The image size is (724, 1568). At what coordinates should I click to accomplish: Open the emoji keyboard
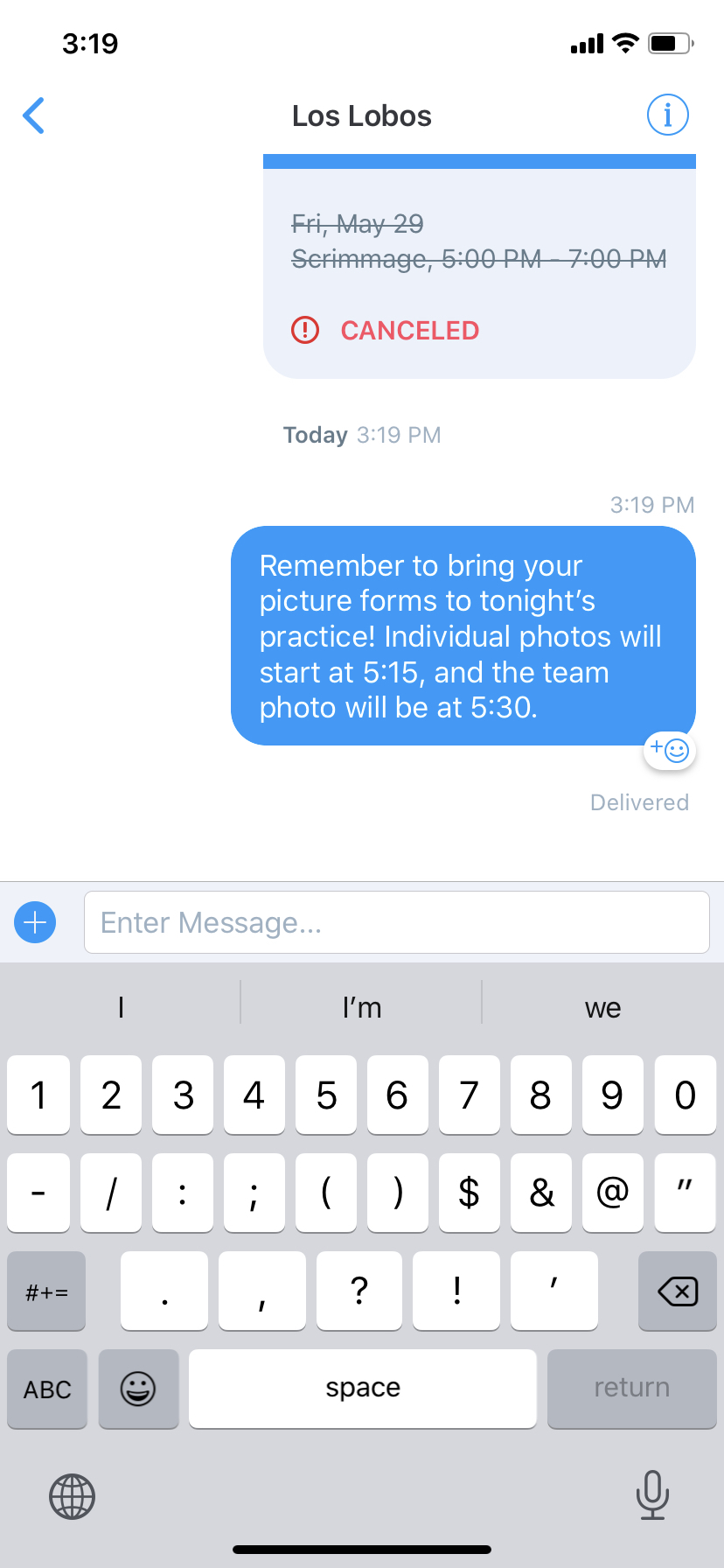[138, 1389]
